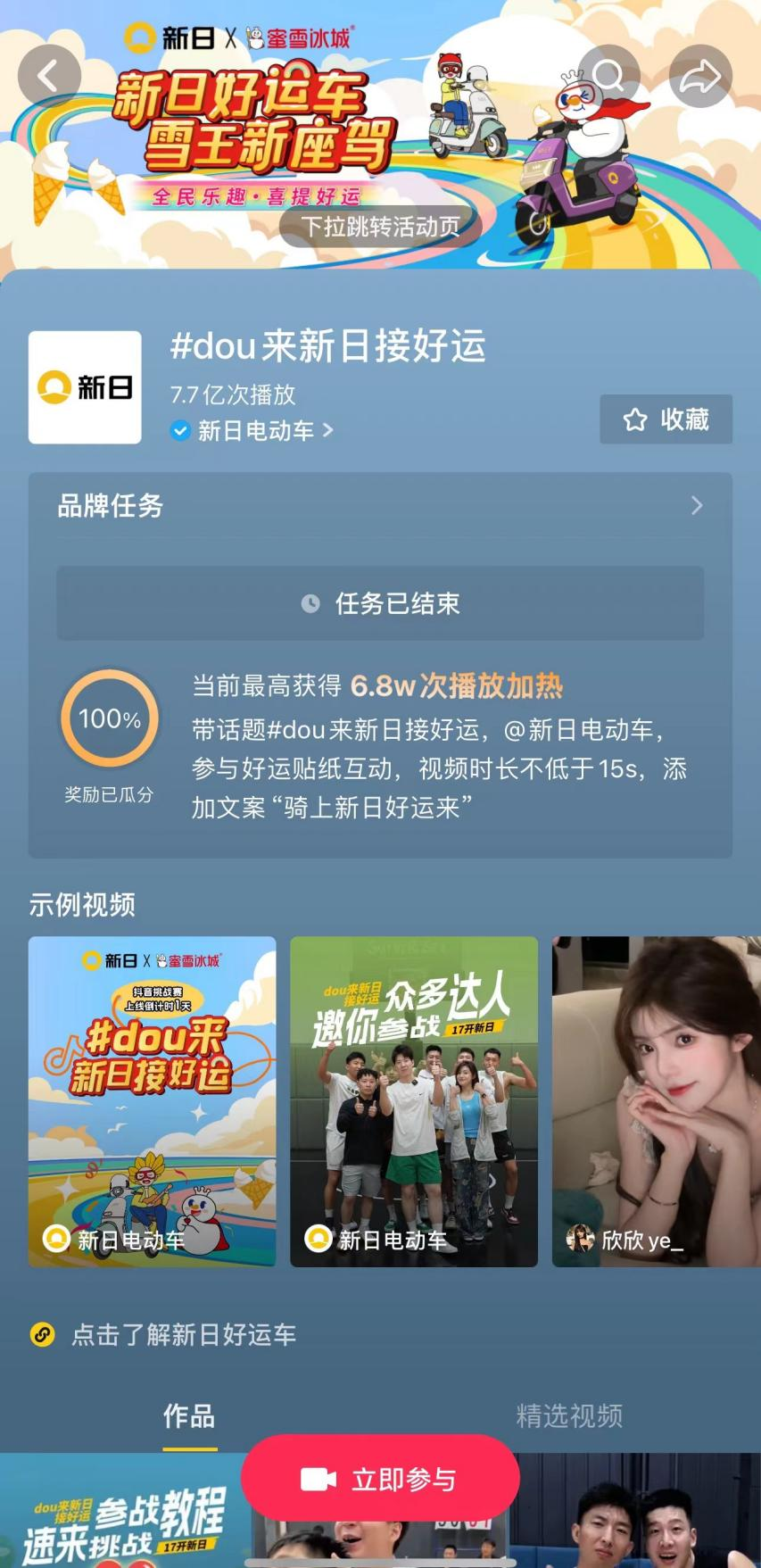Open example video by 欣欣ye_
Image resolution: width=761 pixels, height=1568 pixels.
click(656, 1101)
